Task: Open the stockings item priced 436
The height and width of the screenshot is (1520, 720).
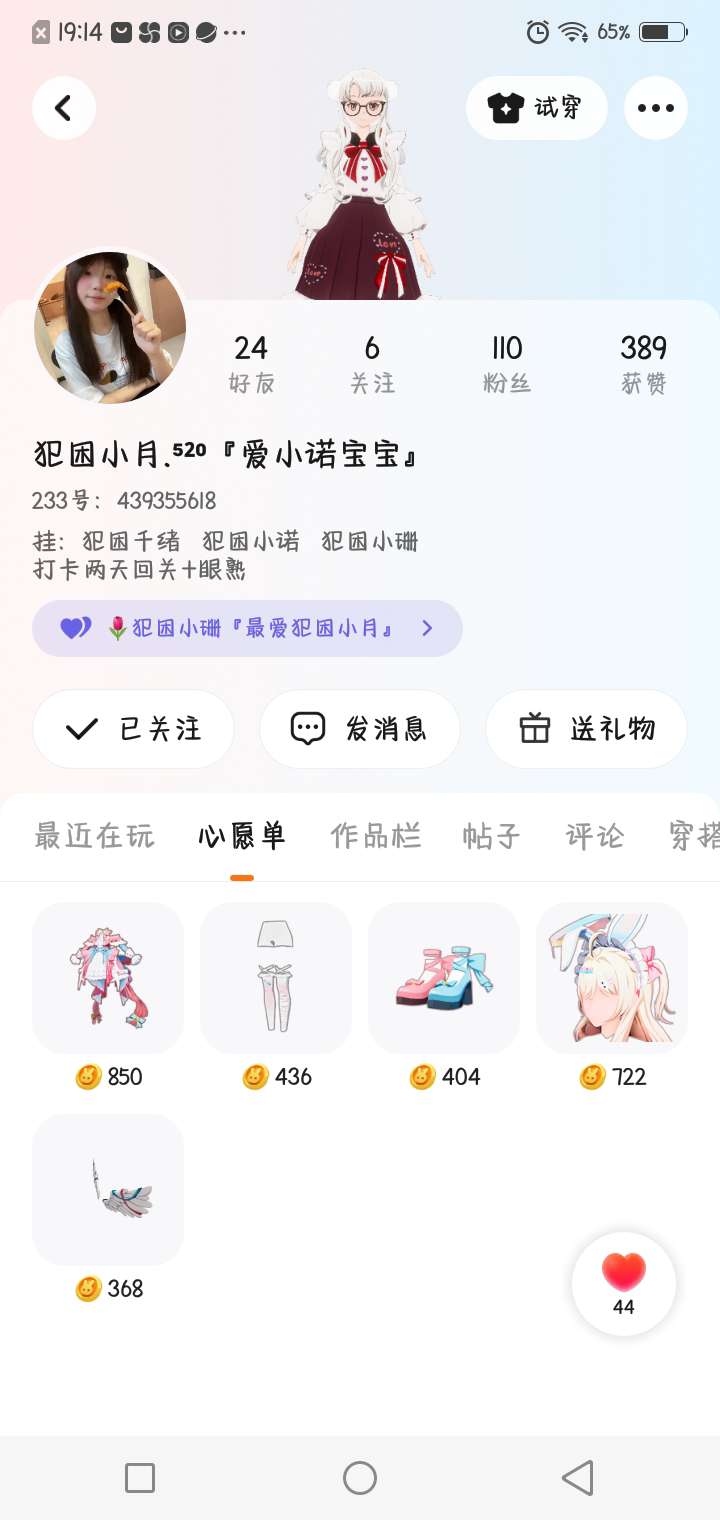Action: pyautogui.click(x=276, y=978)
